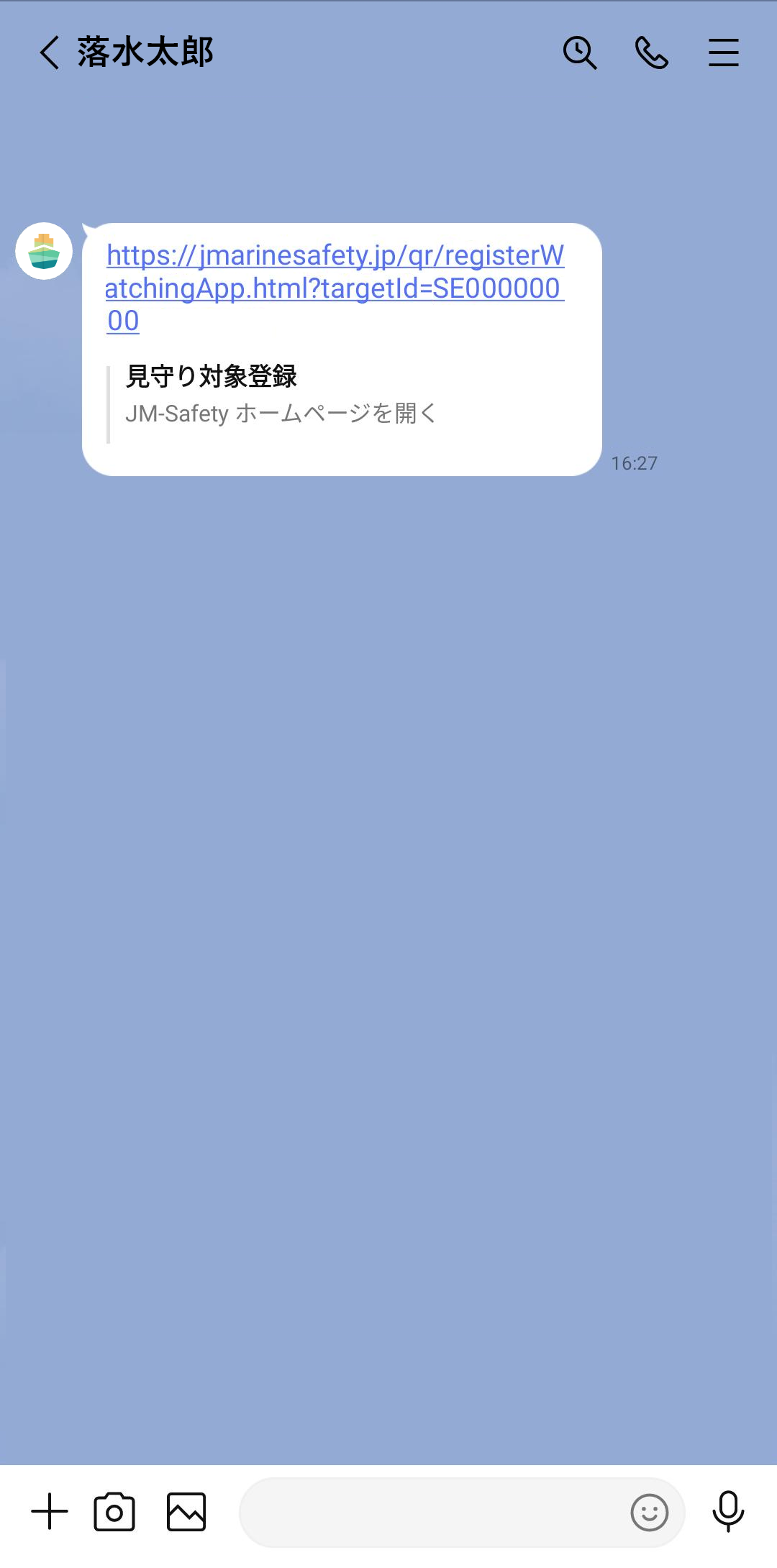Open the 見守り対象登録 link preview
The width and height of the screenshot is (777, 1568).
[281, 396]
